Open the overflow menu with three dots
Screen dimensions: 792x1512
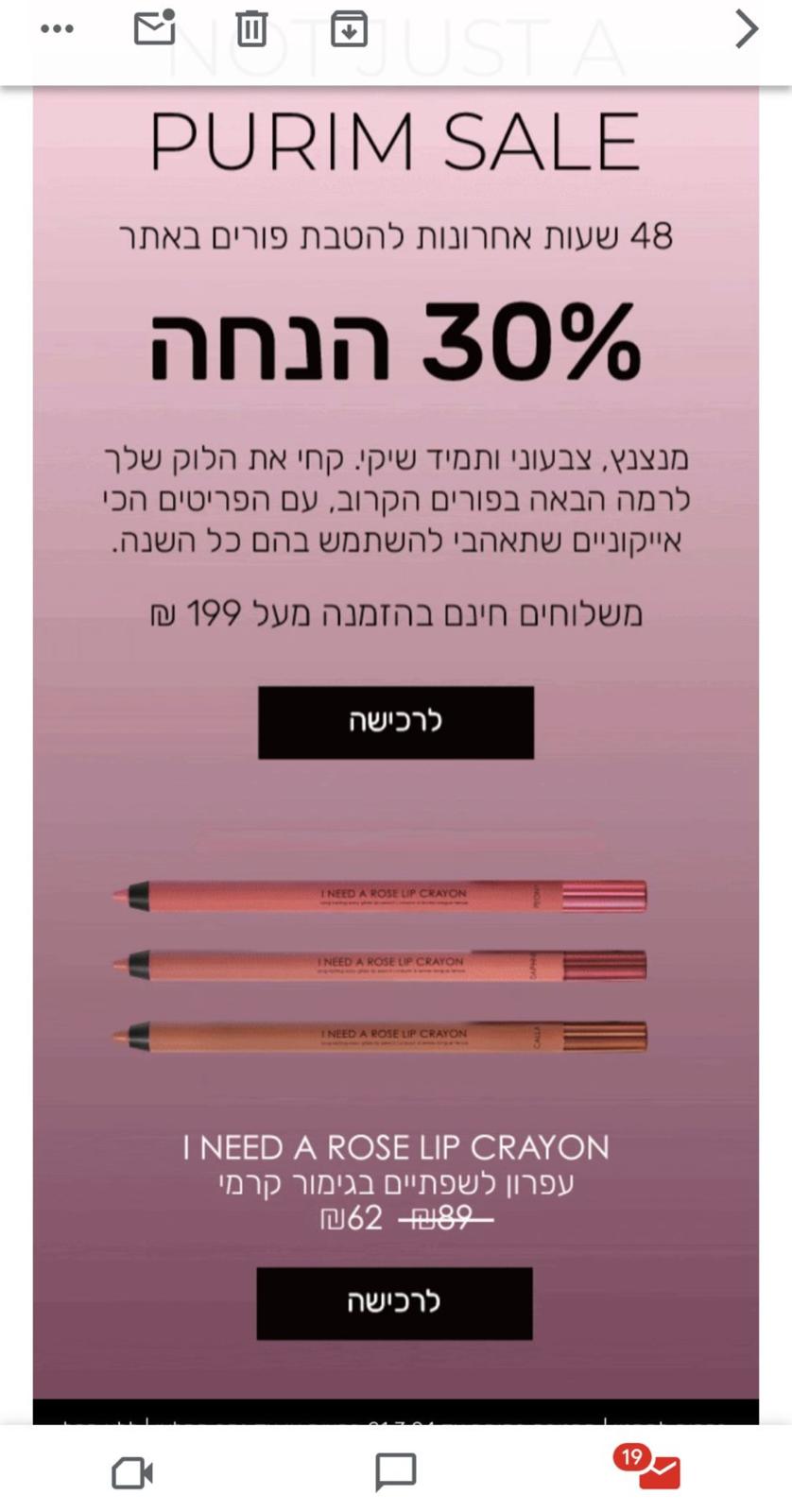(57, 29)
